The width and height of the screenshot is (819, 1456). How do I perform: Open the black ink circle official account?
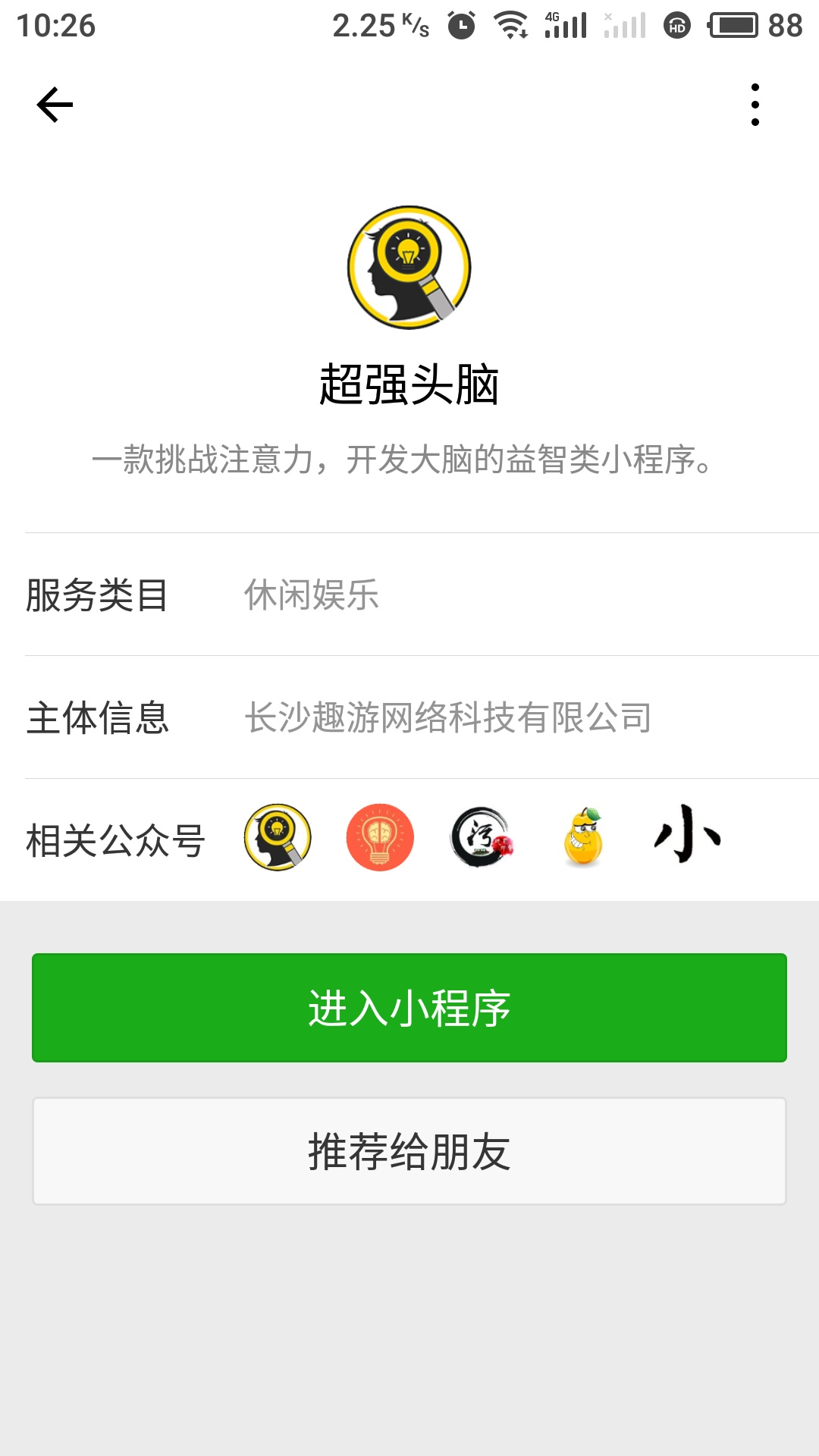[x=482, y=837]
